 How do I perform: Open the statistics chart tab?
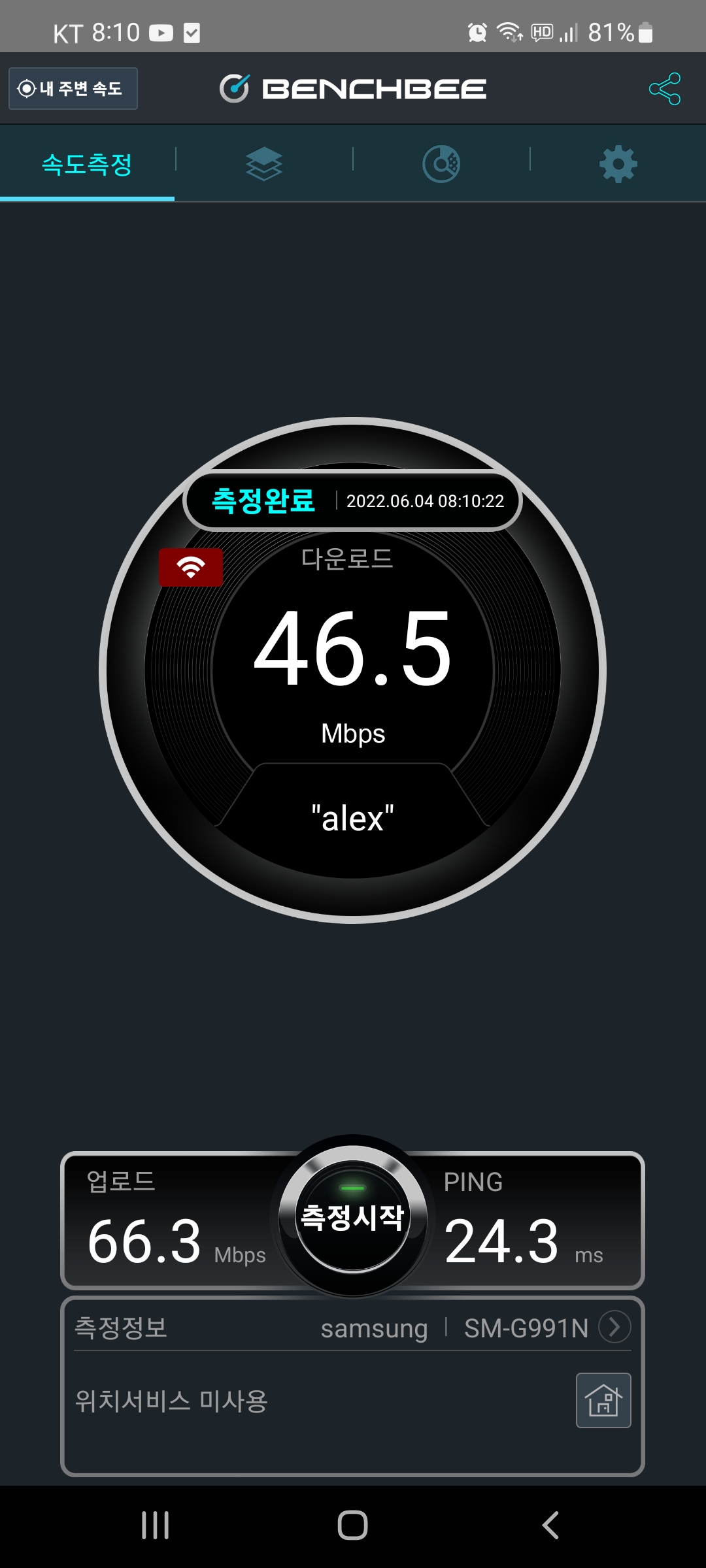pos(441,164)
